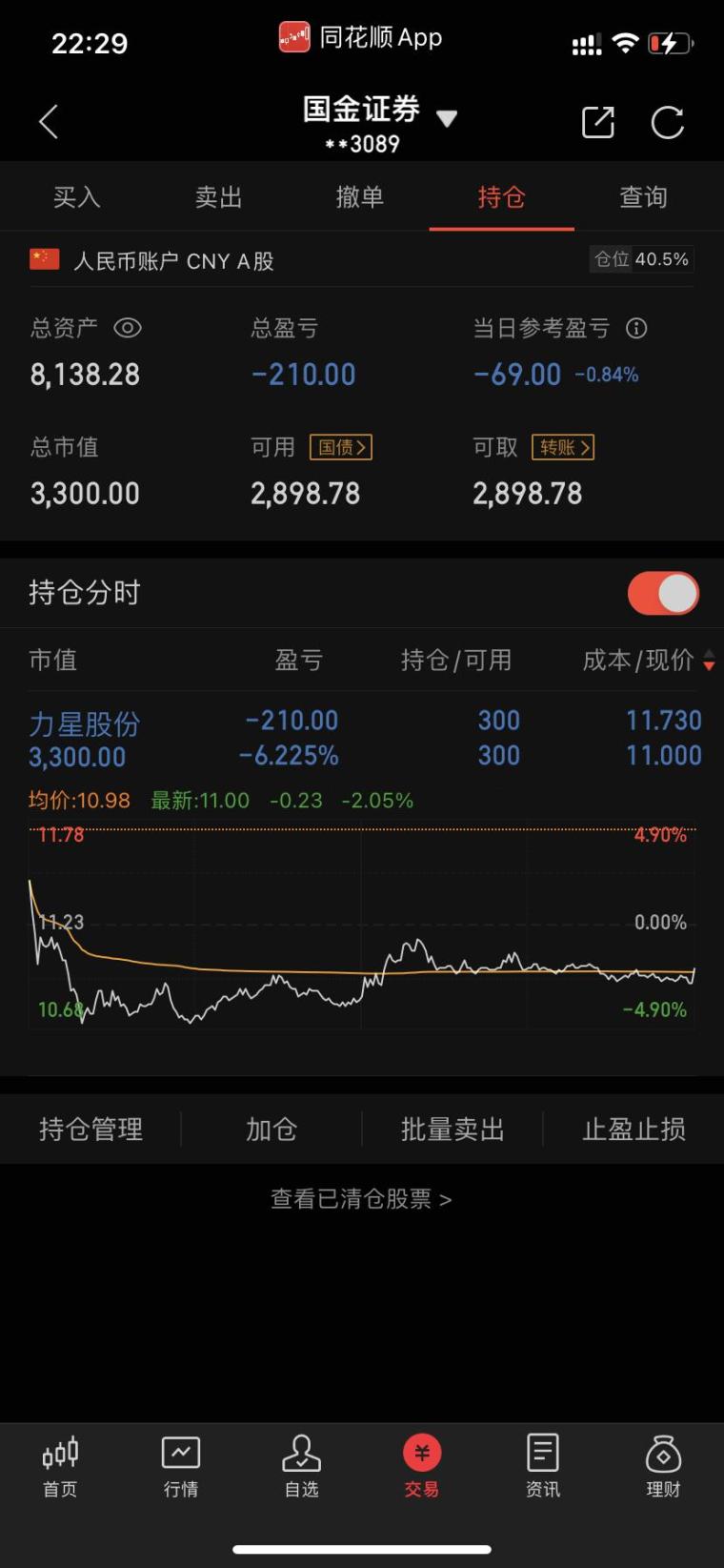Share the holdings page

[x=598, y=122]
